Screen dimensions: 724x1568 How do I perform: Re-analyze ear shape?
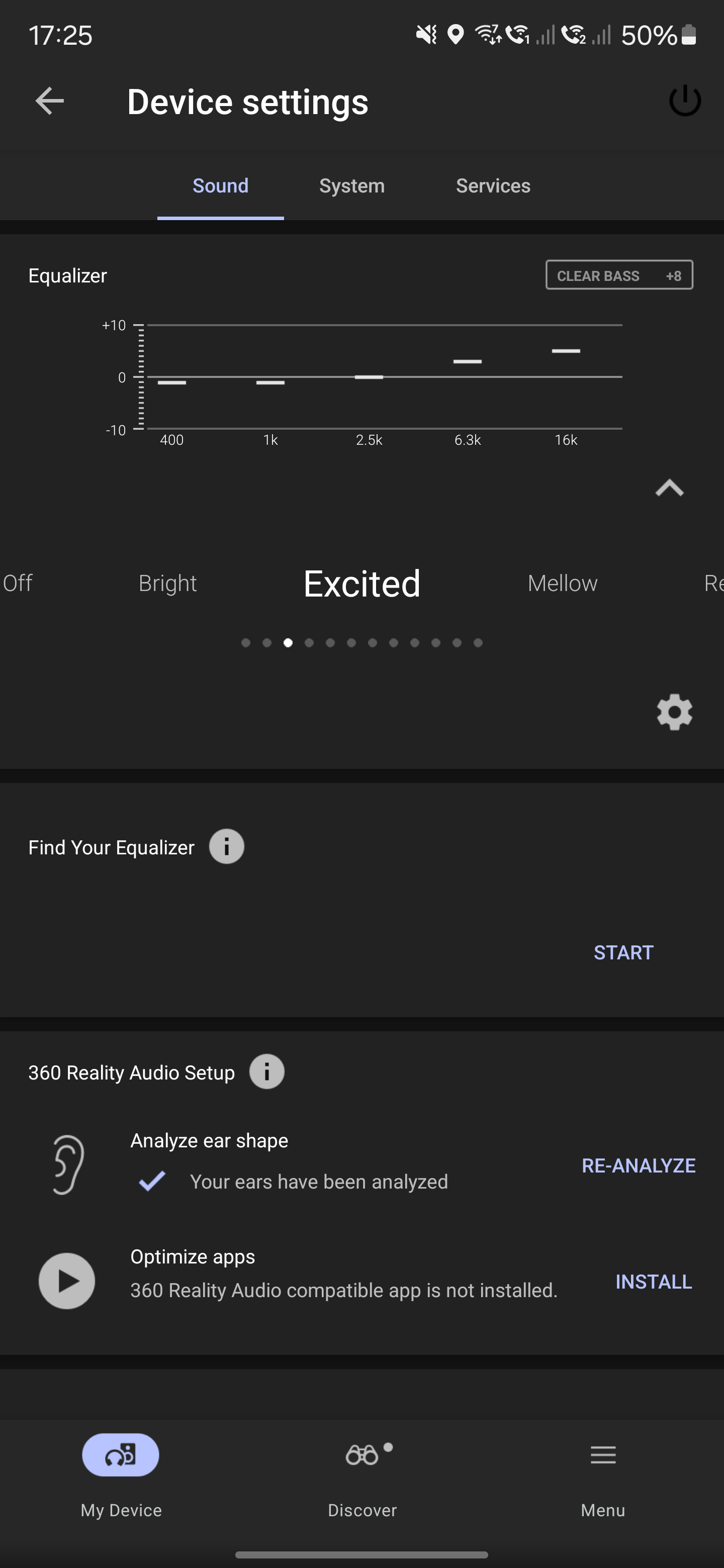coord(638,1165)
